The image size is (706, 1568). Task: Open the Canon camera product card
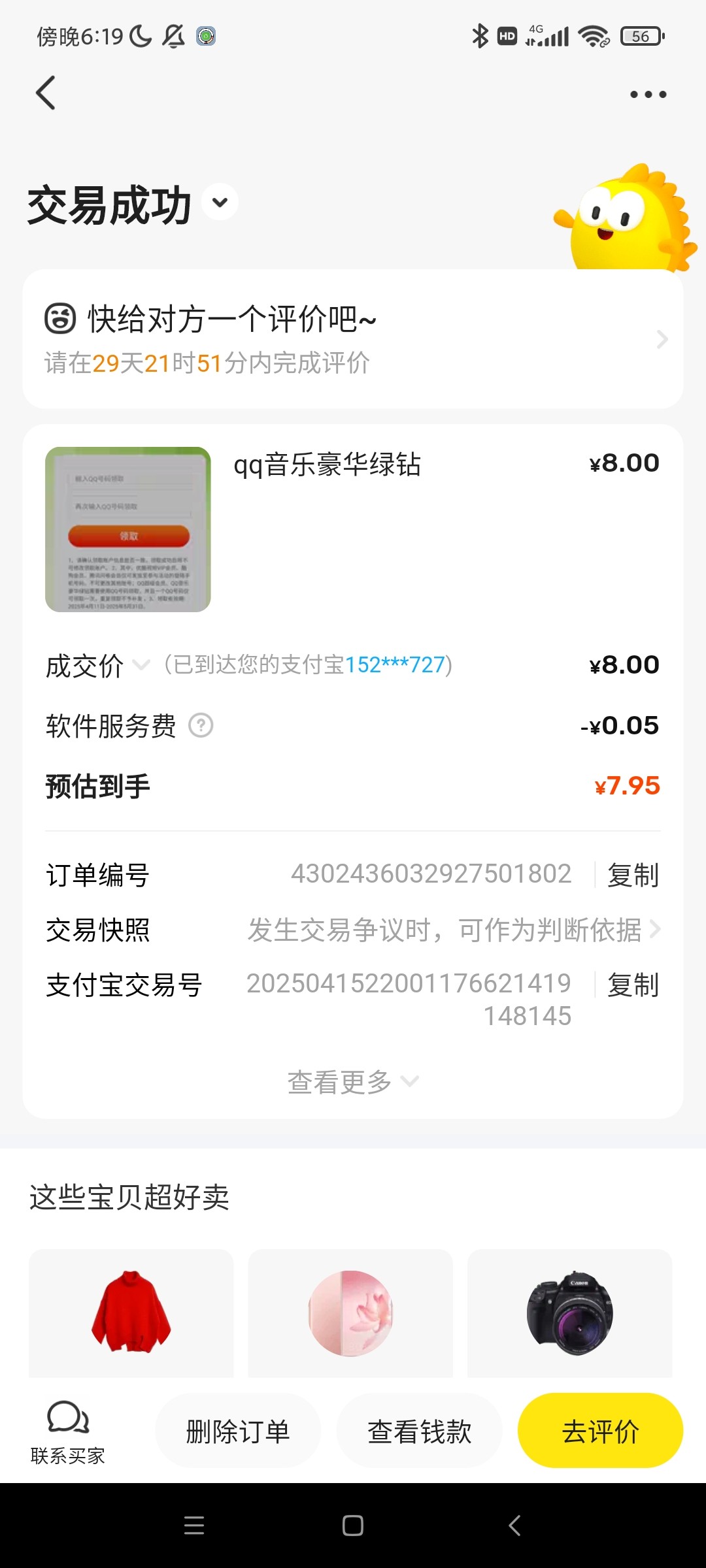(x=569, y=1313)
